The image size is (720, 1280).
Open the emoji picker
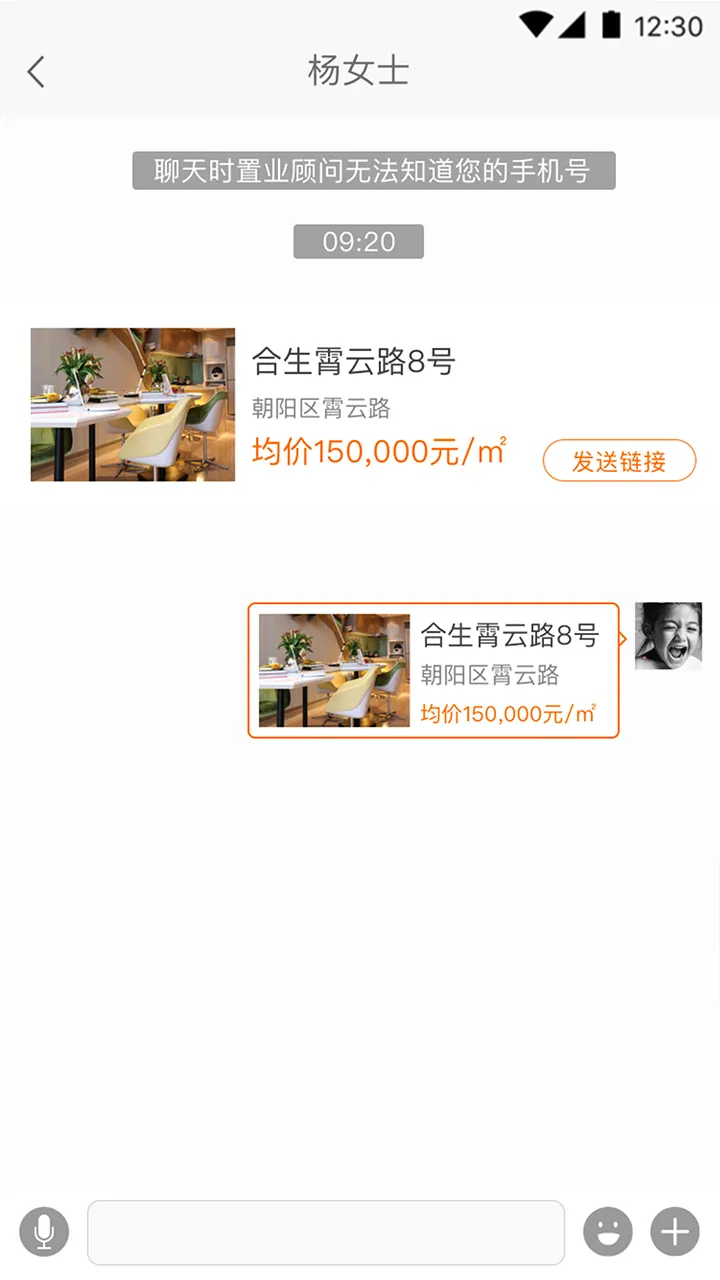(x=608, y=1231)
